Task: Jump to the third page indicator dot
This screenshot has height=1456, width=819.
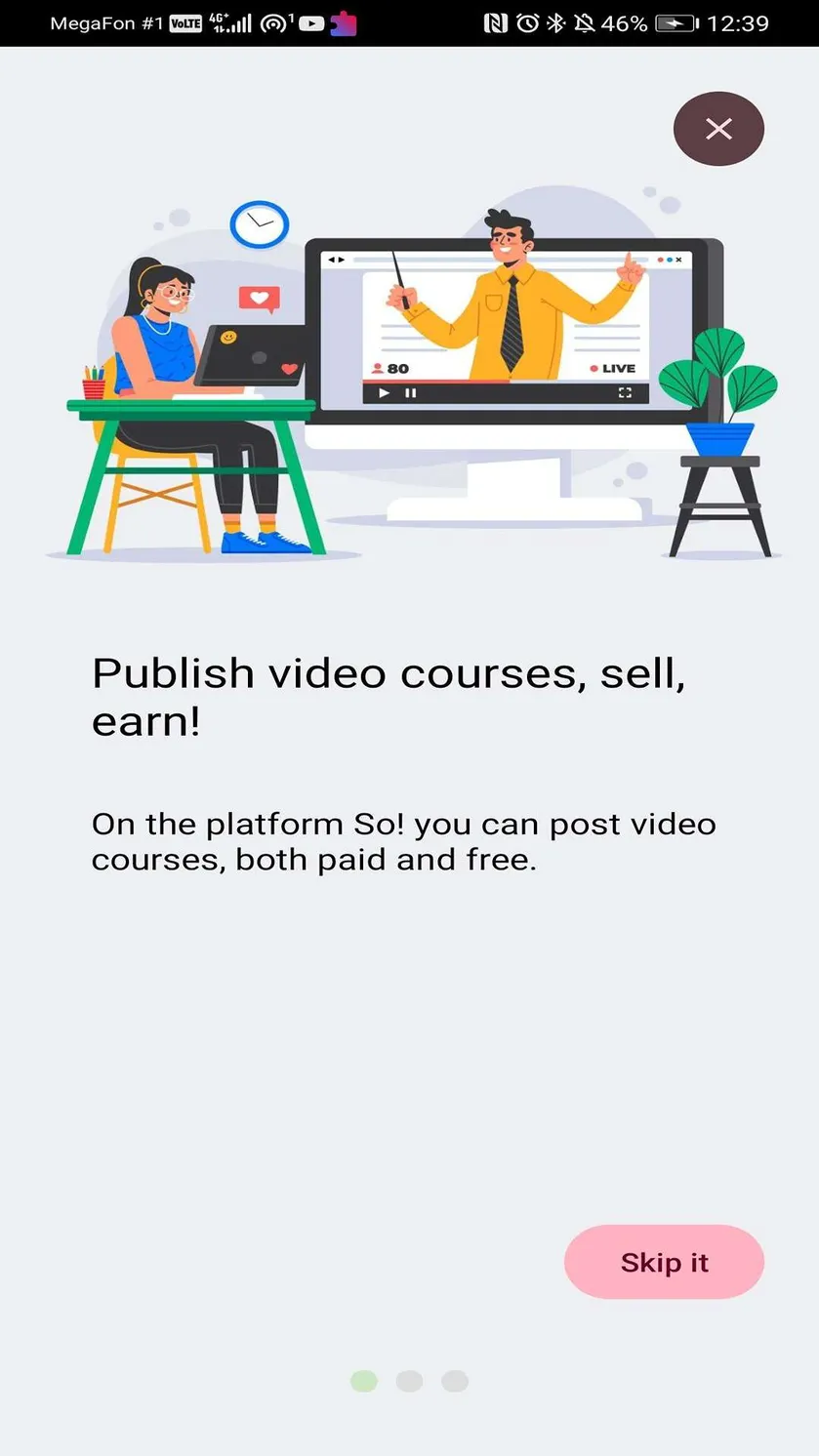Action: (455, 1381)
